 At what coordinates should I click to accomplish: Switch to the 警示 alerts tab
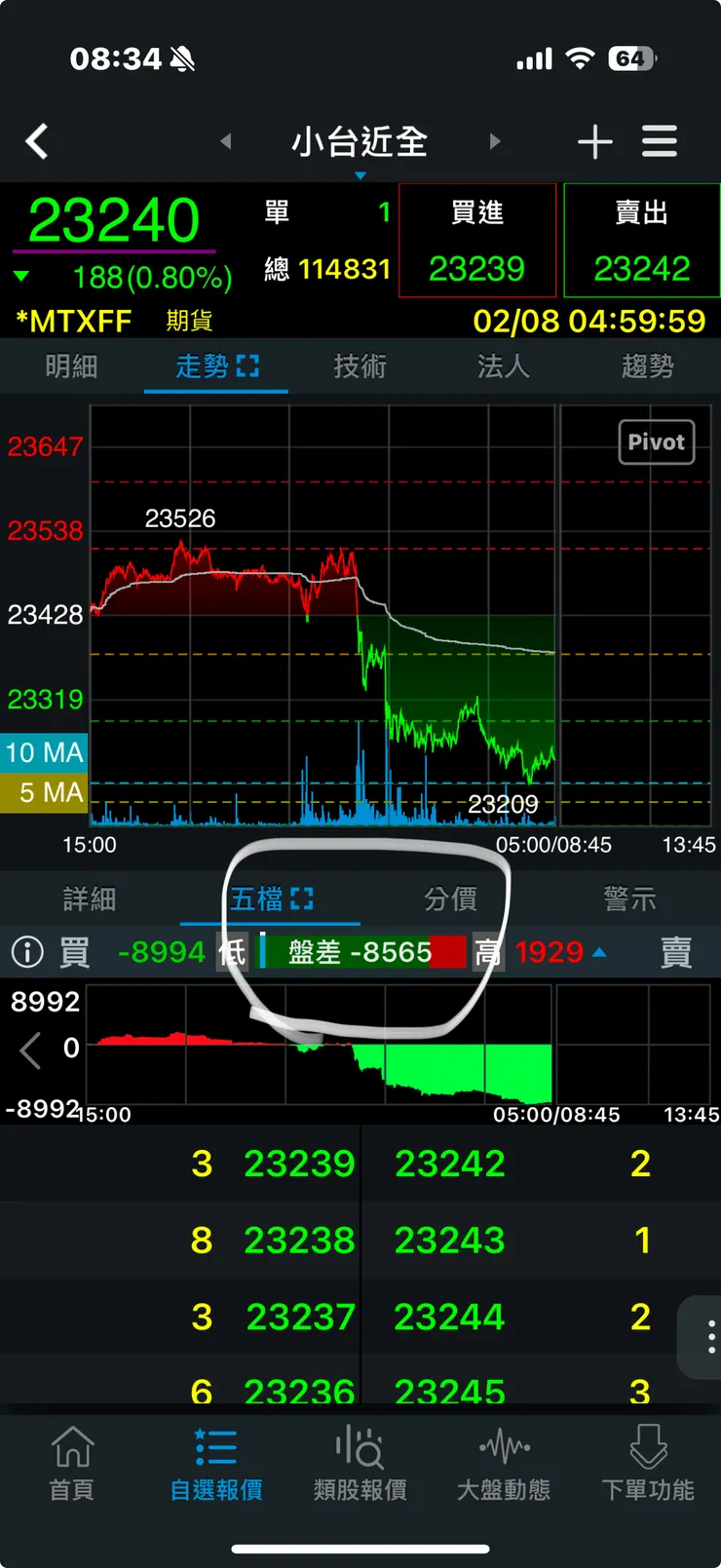click(x=629, y=899)
